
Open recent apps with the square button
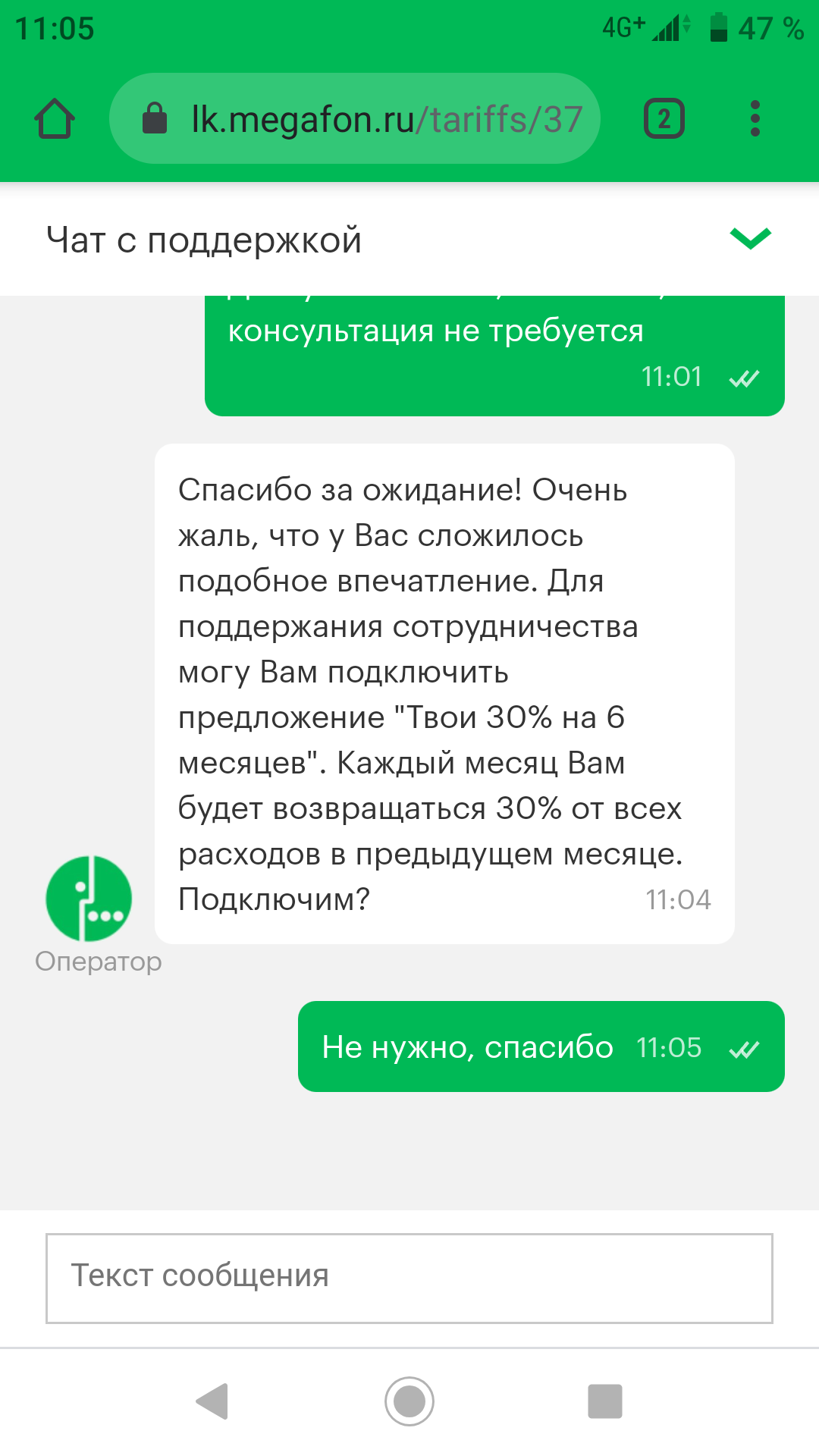(x=604, y=1401)
